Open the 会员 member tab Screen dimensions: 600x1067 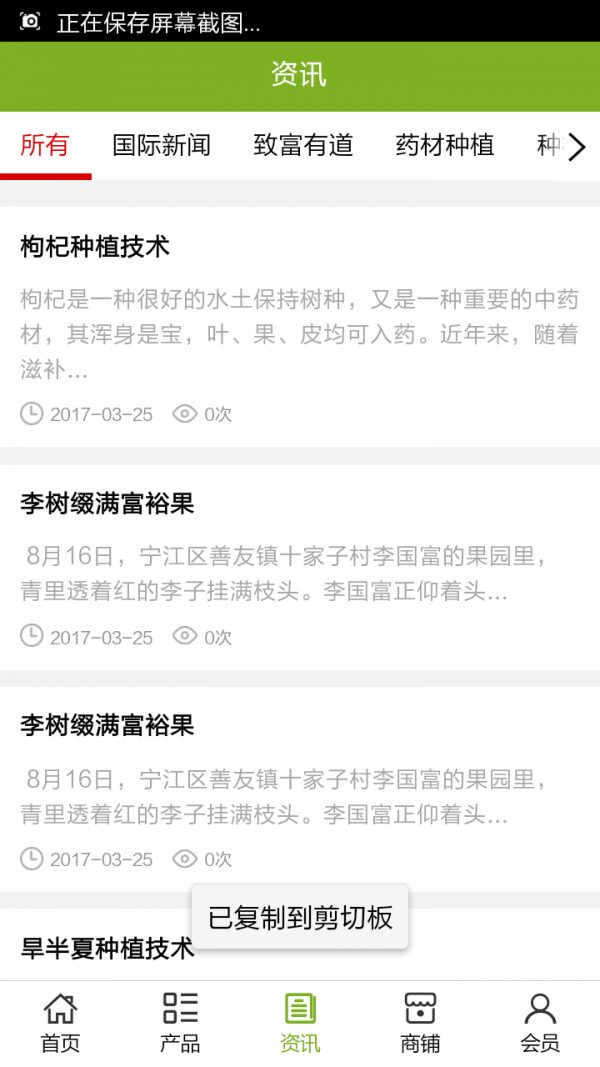540,1023
